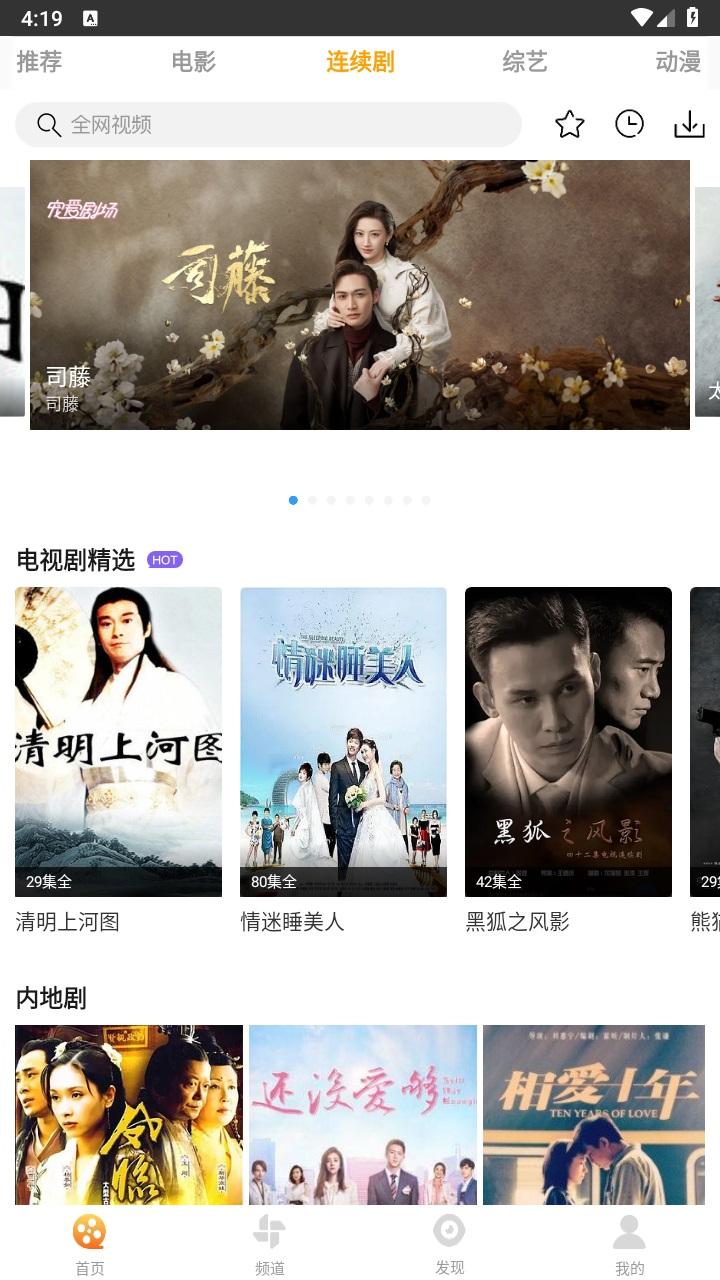Viewport: 720px width, 1280px height.
Task: Select 首页 in bottom navigation
Action: pos(90,1244)
